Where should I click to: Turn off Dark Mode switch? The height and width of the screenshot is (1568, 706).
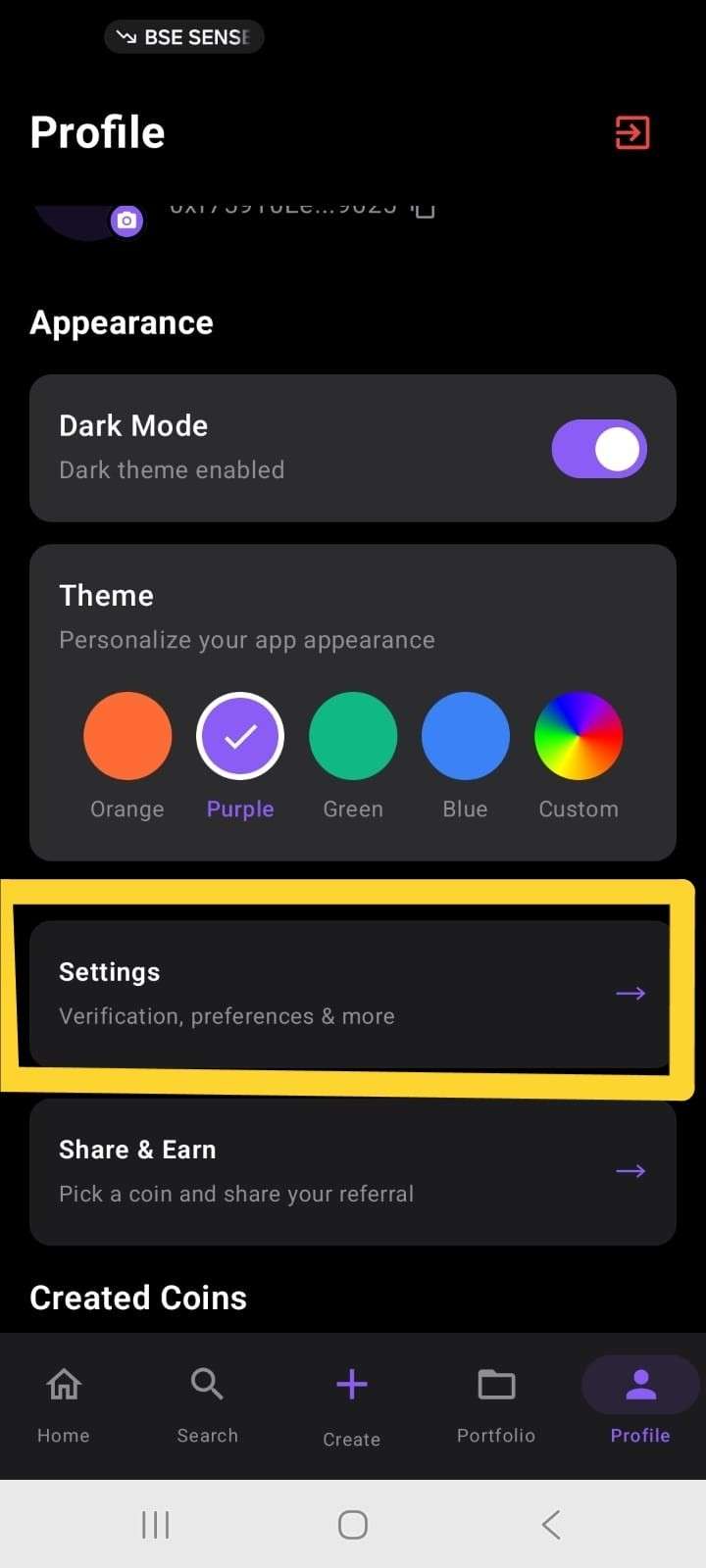coord(599,449)
